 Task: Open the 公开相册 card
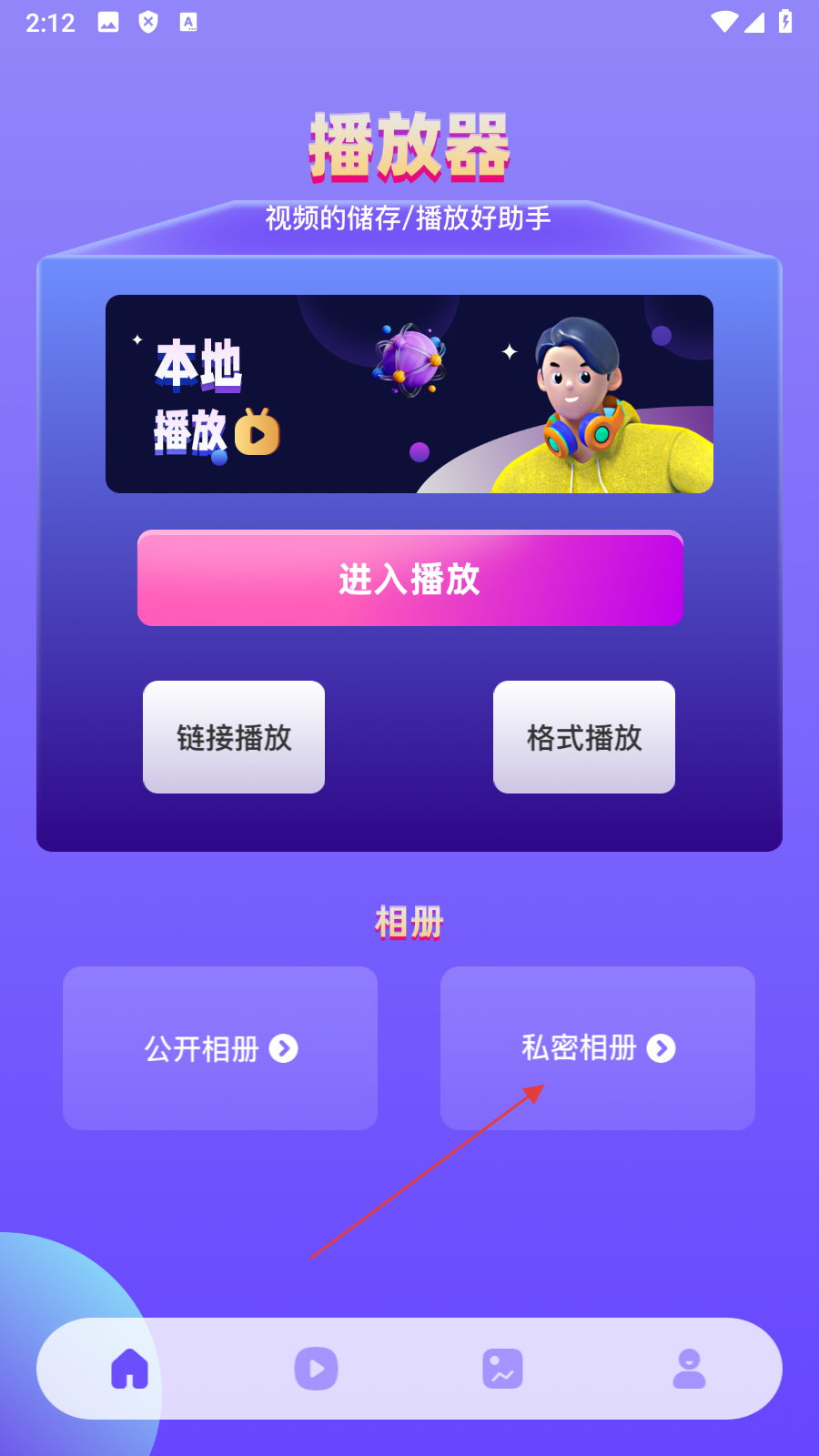tap(220, 1048)
